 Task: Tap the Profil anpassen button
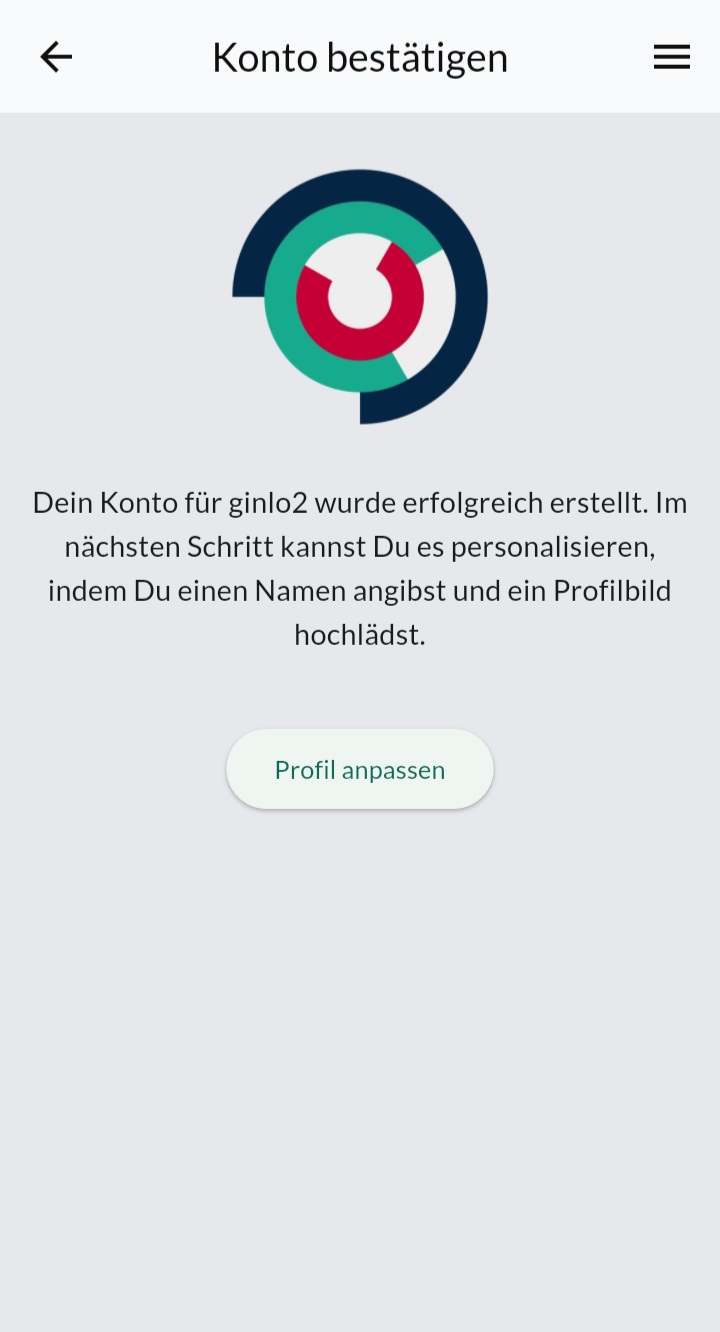click(360, 769)
